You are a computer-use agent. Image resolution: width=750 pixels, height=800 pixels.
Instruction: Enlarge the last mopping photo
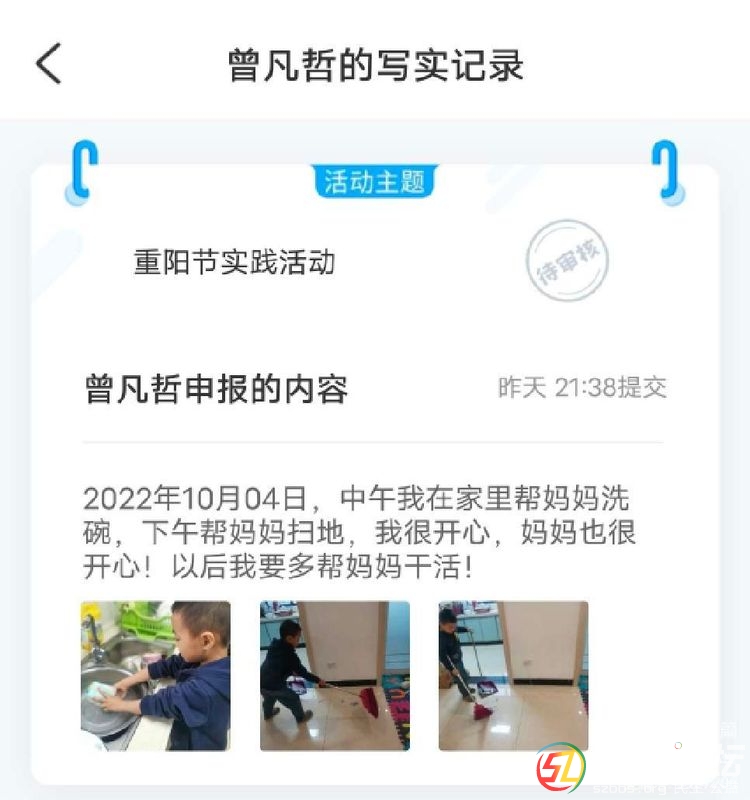(x=513, y=675)
